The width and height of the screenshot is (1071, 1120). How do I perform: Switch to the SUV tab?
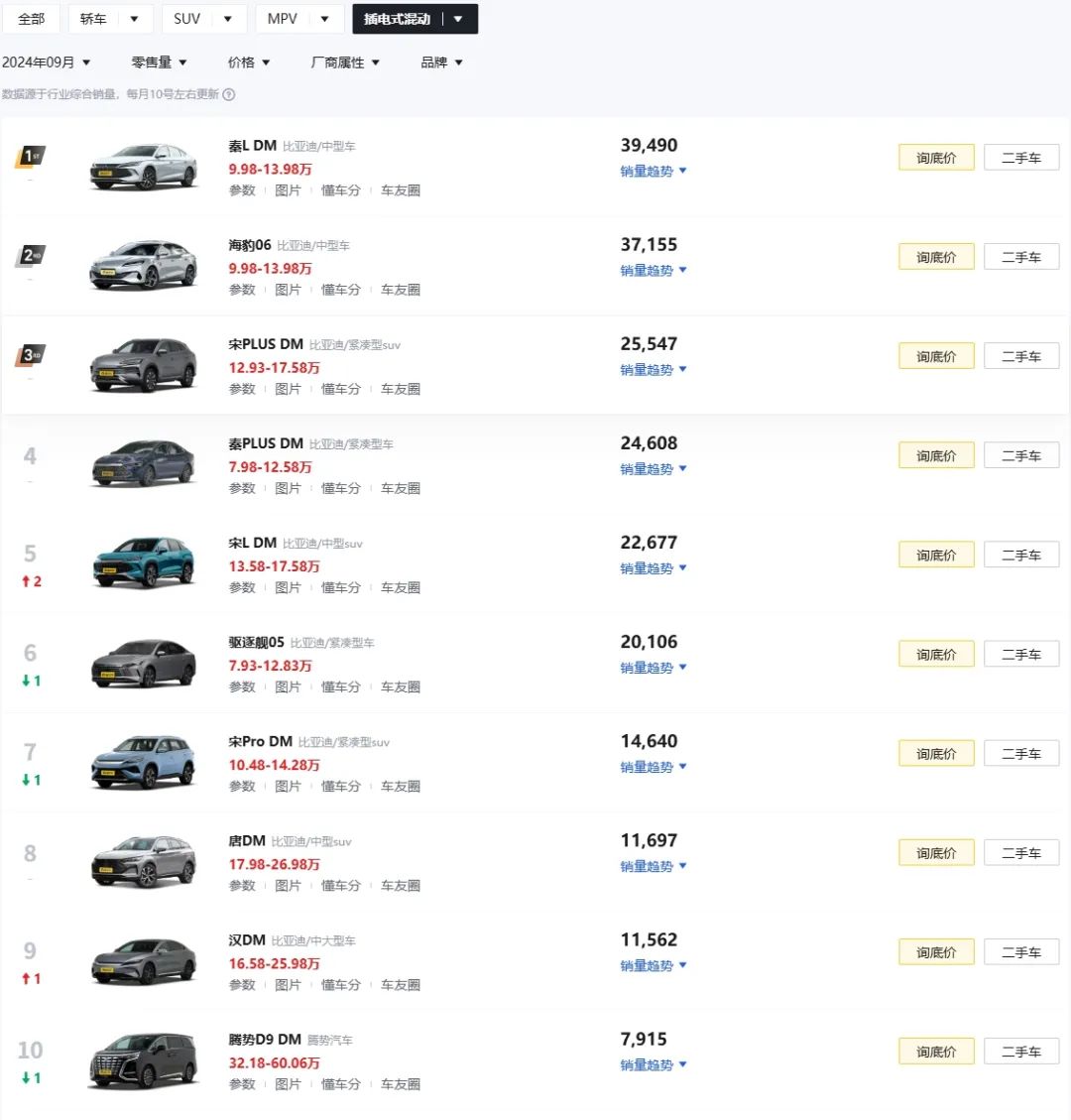[187, 19]
